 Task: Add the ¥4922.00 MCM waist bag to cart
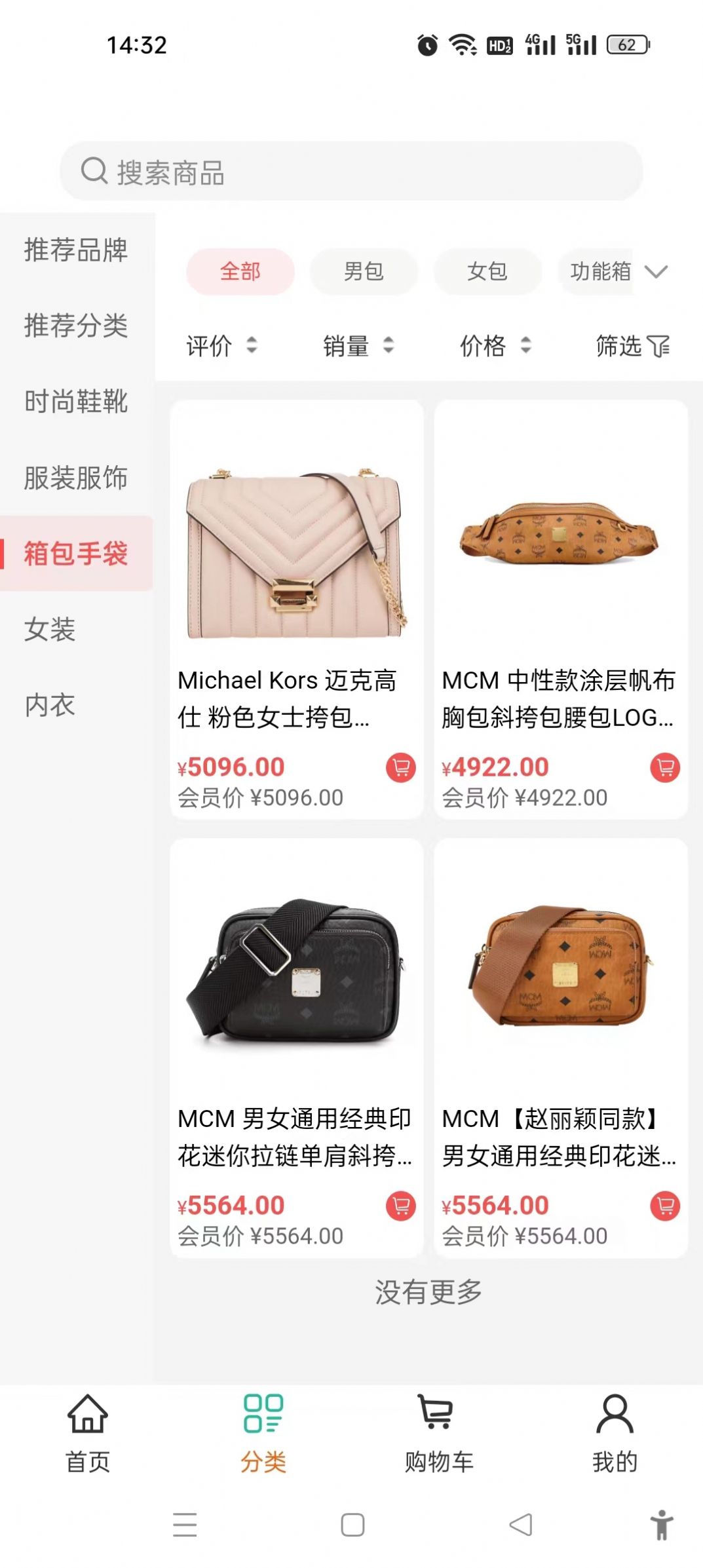click(664, 768)
